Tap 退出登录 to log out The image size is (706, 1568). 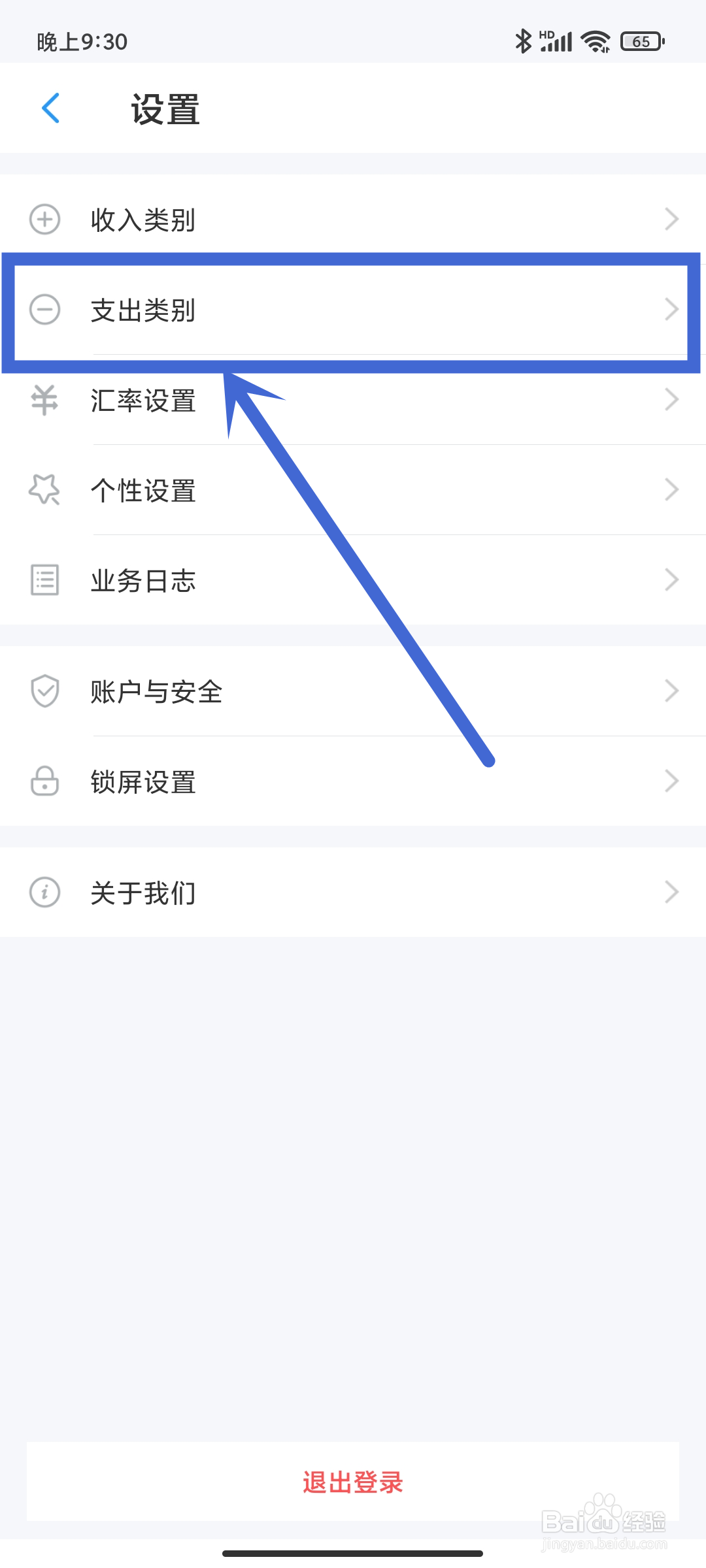click(x=353, y=1482)
